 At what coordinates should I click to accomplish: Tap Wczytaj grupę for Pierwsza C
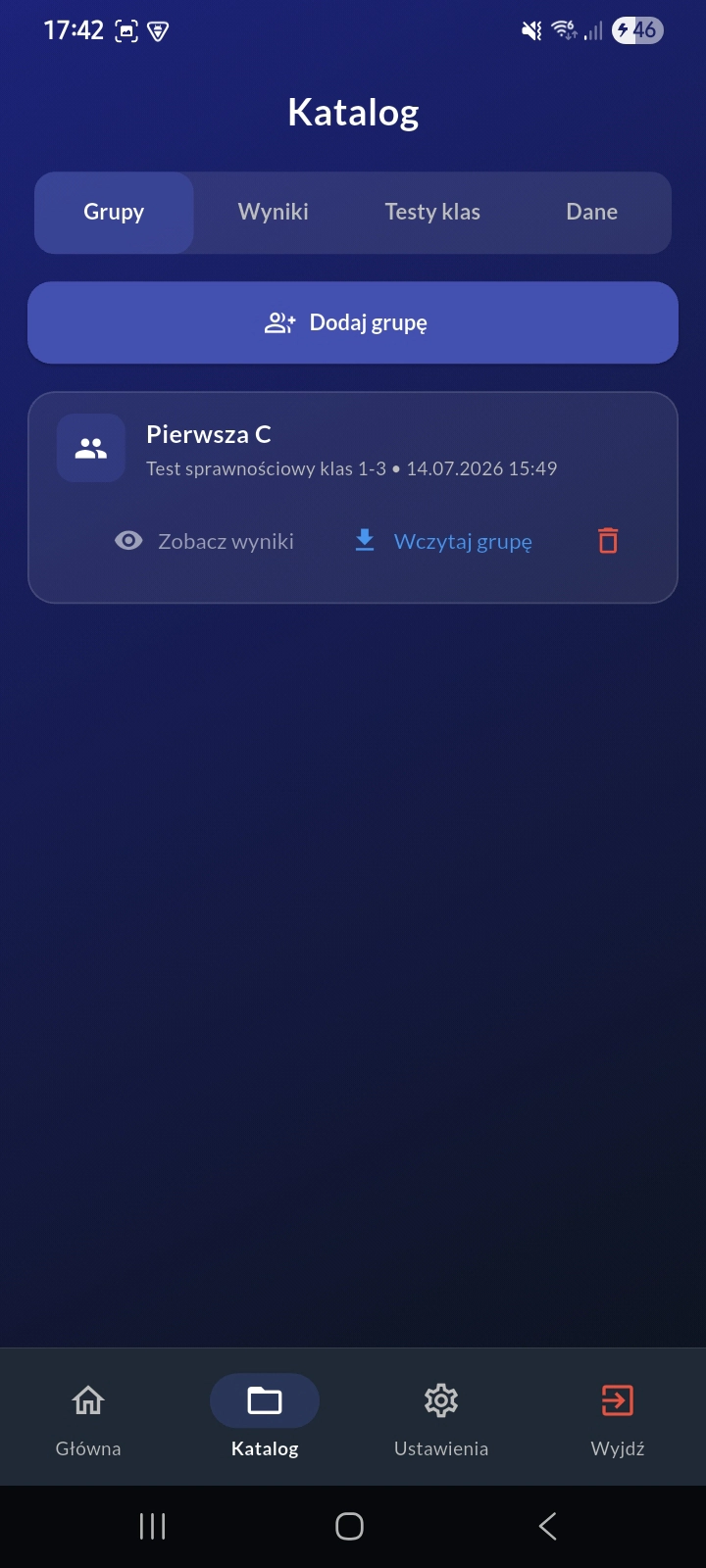(442, 541)
